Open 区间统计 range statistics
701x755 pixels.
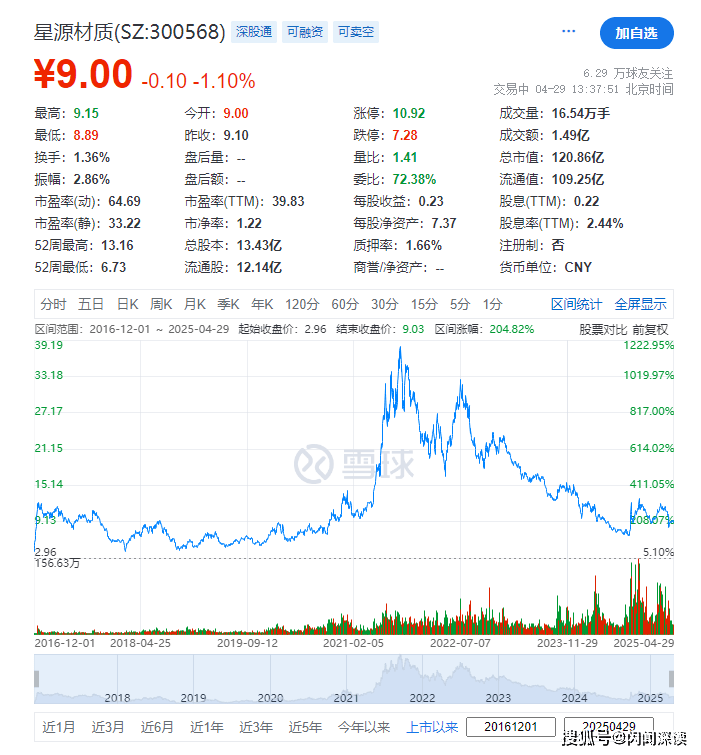[x=577, y=304]
